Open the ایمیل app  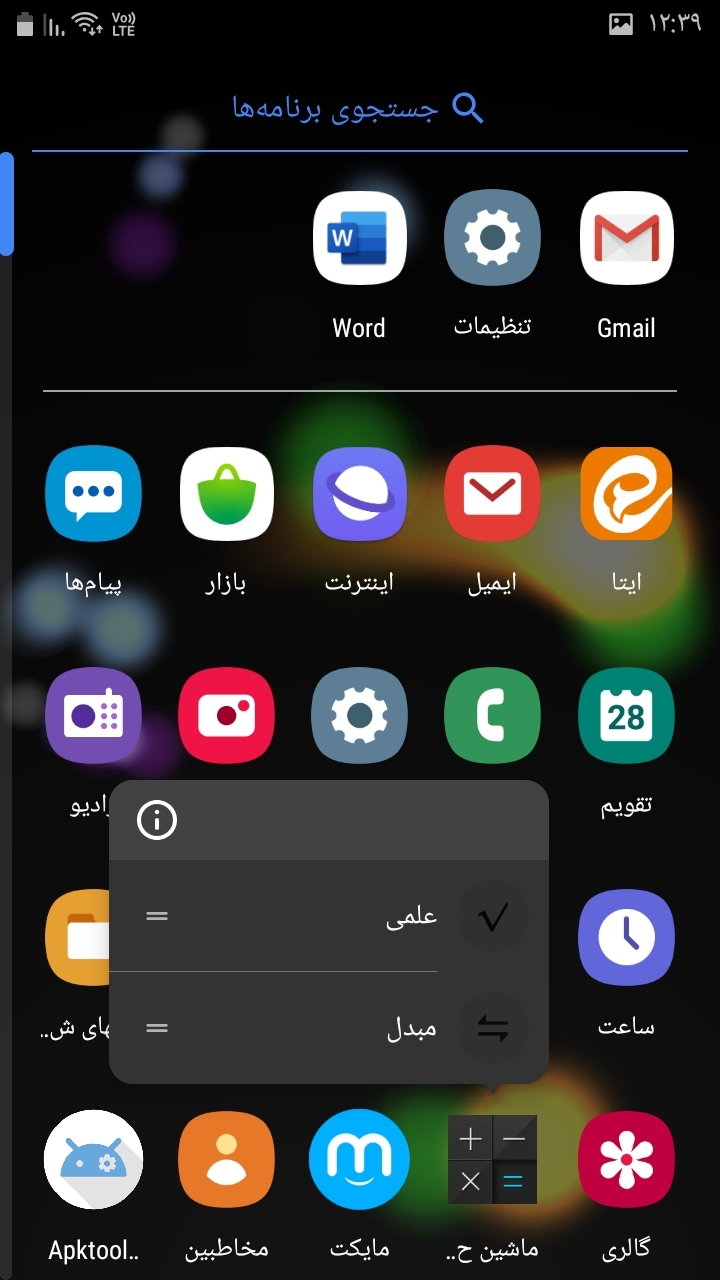pos(492,494)
